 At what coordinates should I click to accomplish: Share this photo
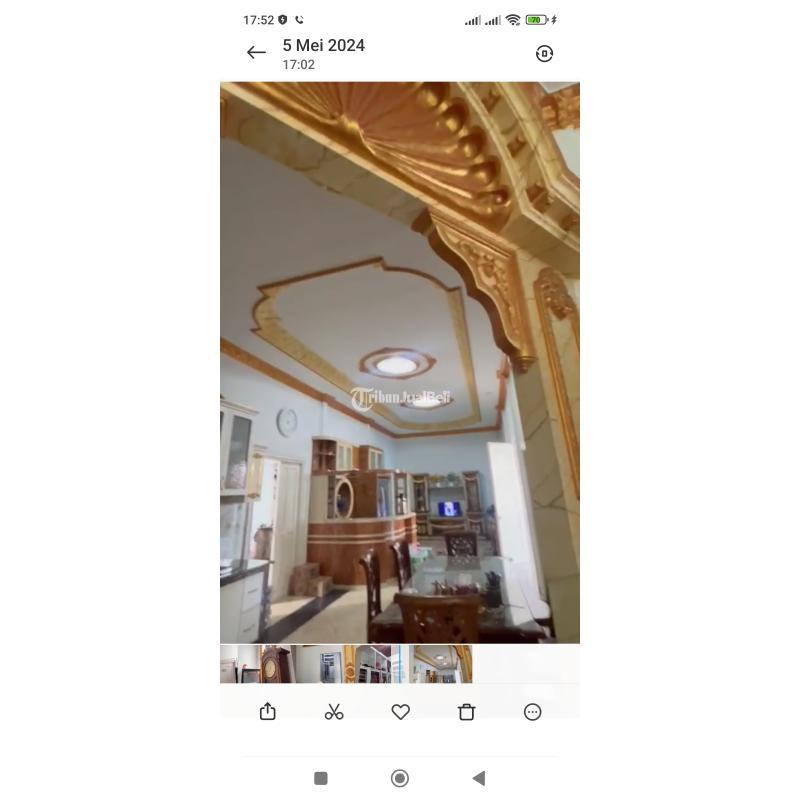coord(267,712)
